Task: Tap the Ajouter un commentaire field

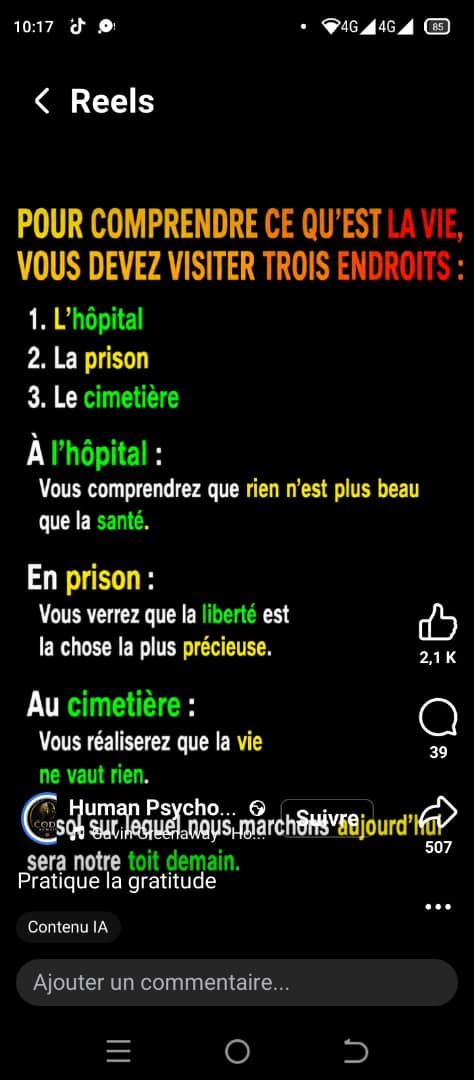Action: coord(237,982)
